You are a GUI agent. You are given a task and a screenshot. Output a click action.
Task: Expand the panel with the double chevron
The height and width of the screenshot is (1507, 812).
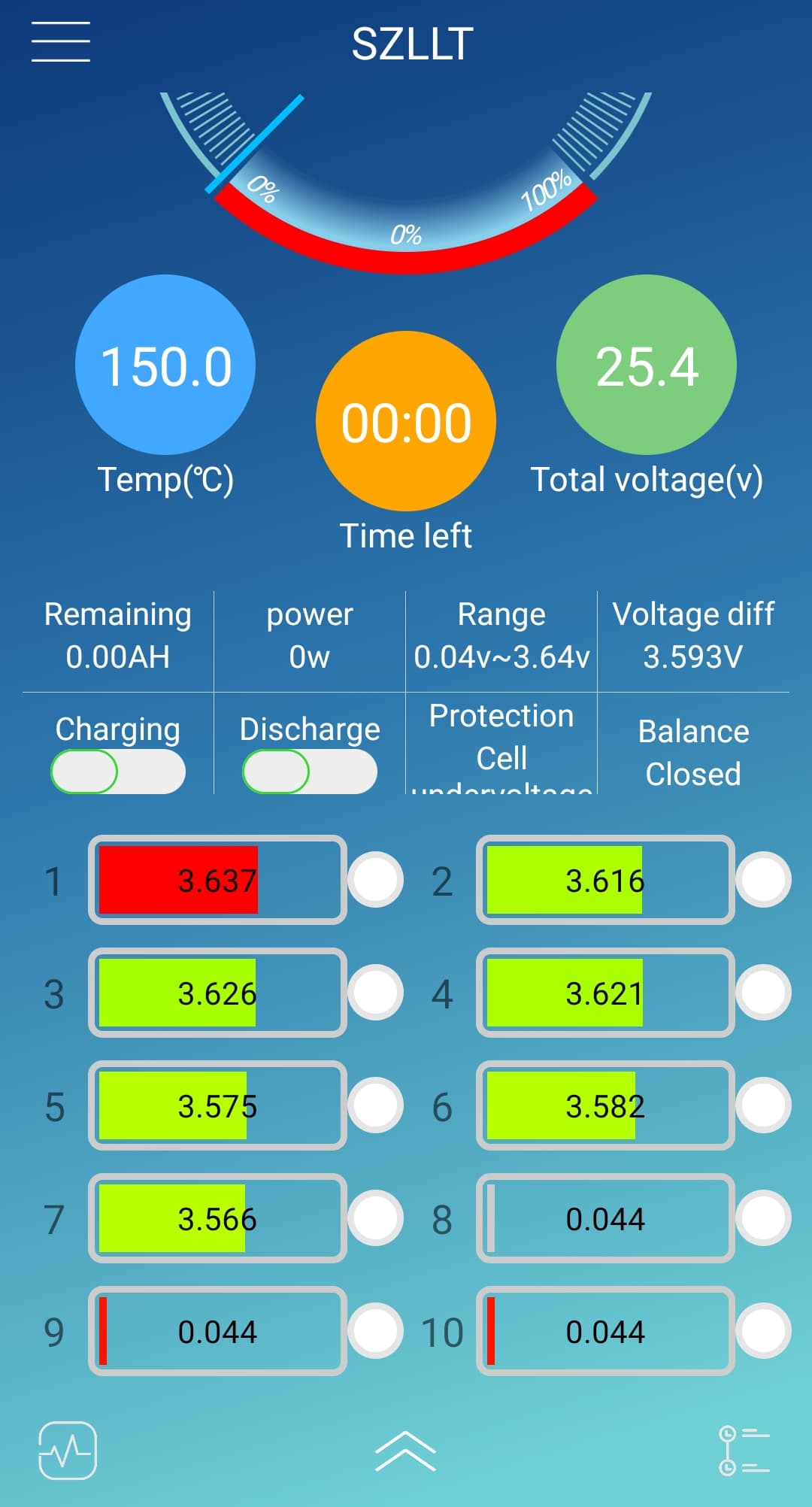(x=405, y=1451)
